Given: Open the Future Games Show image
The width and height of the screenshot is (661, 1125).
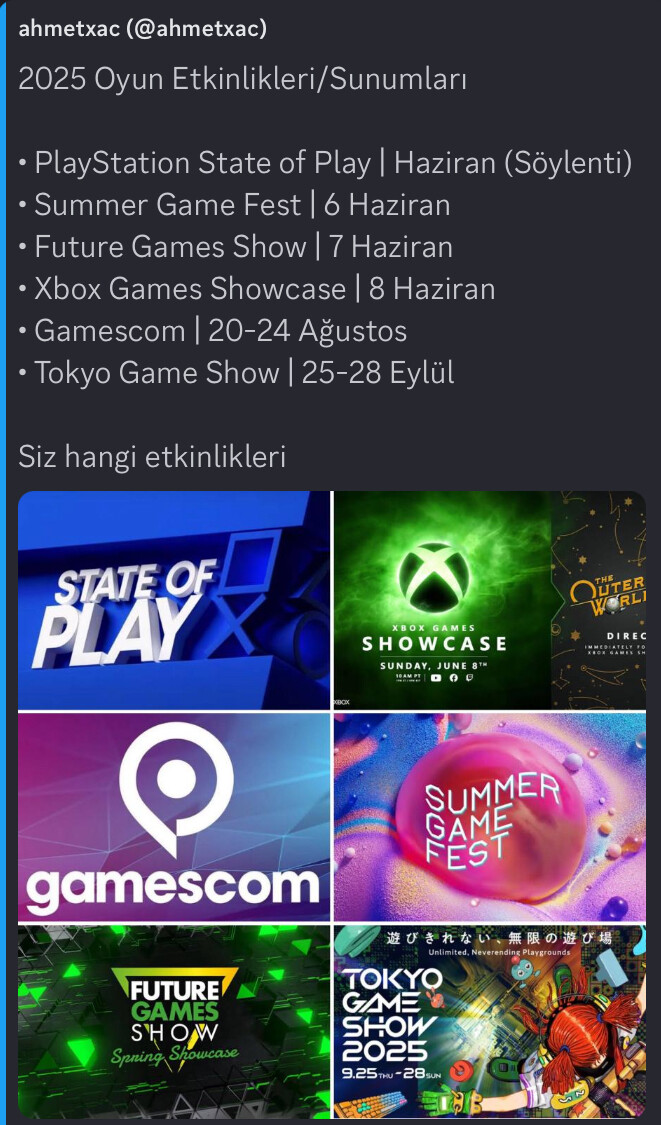Looking at the screenshot, I should tap(174, 1021).
